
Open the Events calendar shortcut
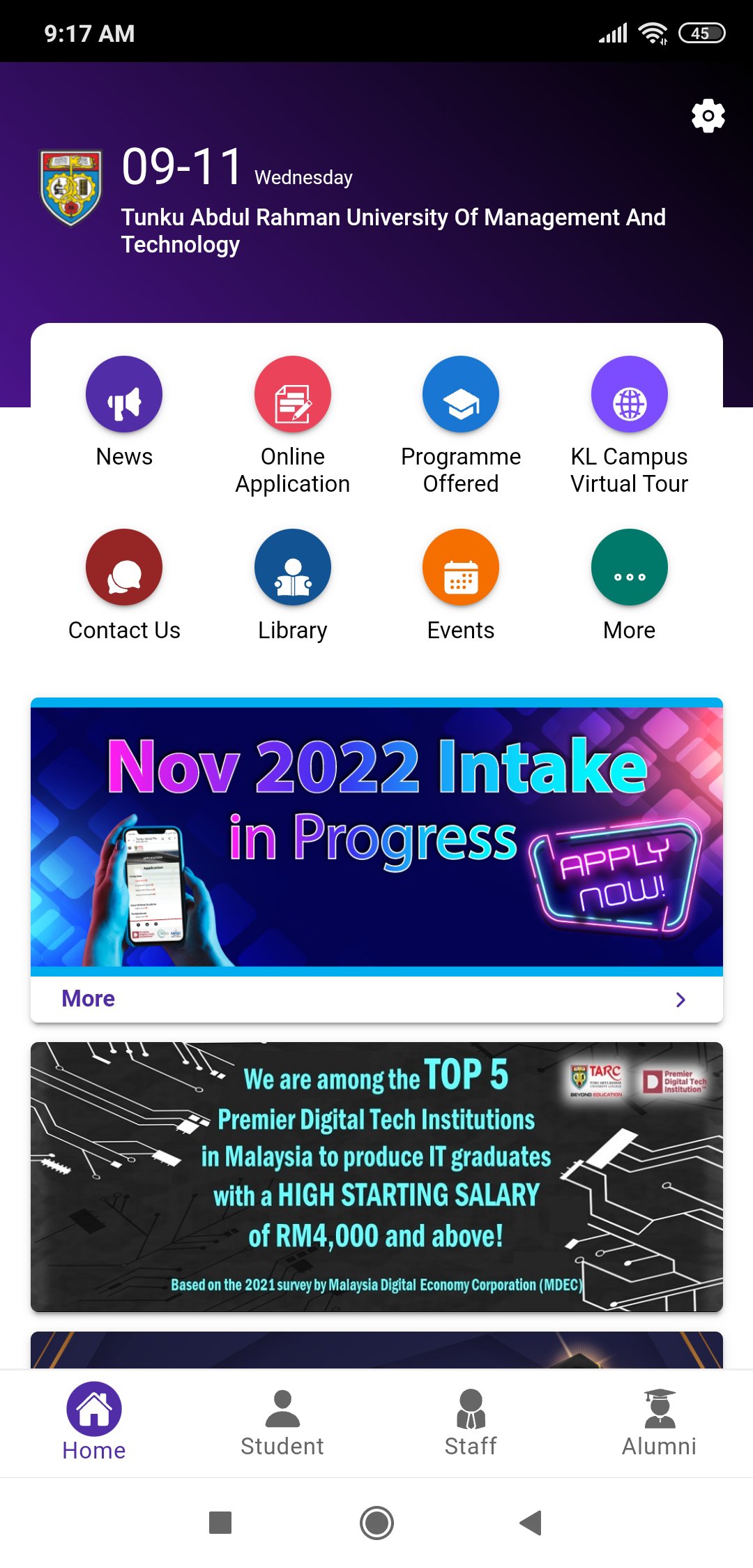(x=461, y=585)
